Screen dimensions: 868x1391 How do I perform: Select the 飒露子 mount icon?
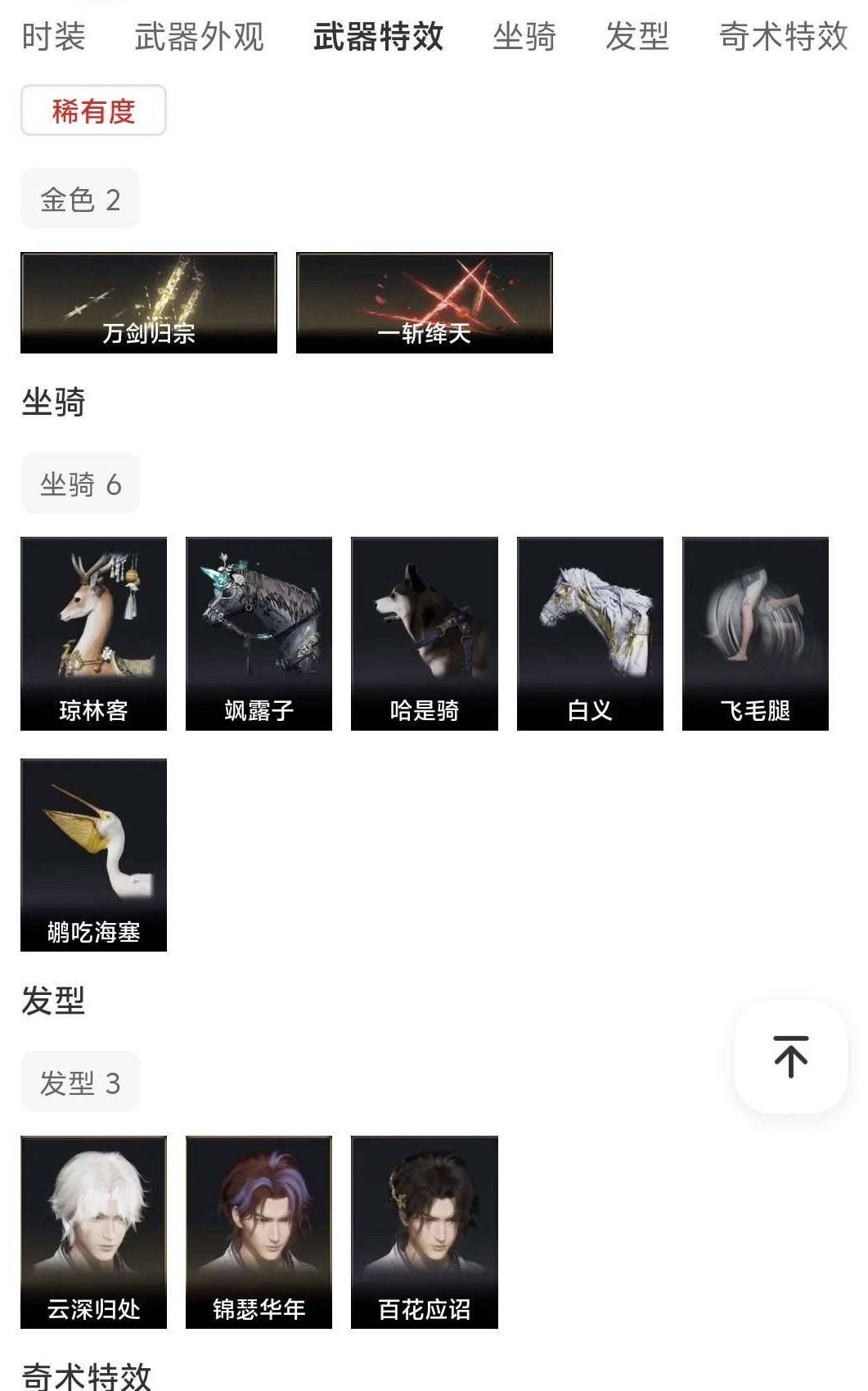coord(259,634)
